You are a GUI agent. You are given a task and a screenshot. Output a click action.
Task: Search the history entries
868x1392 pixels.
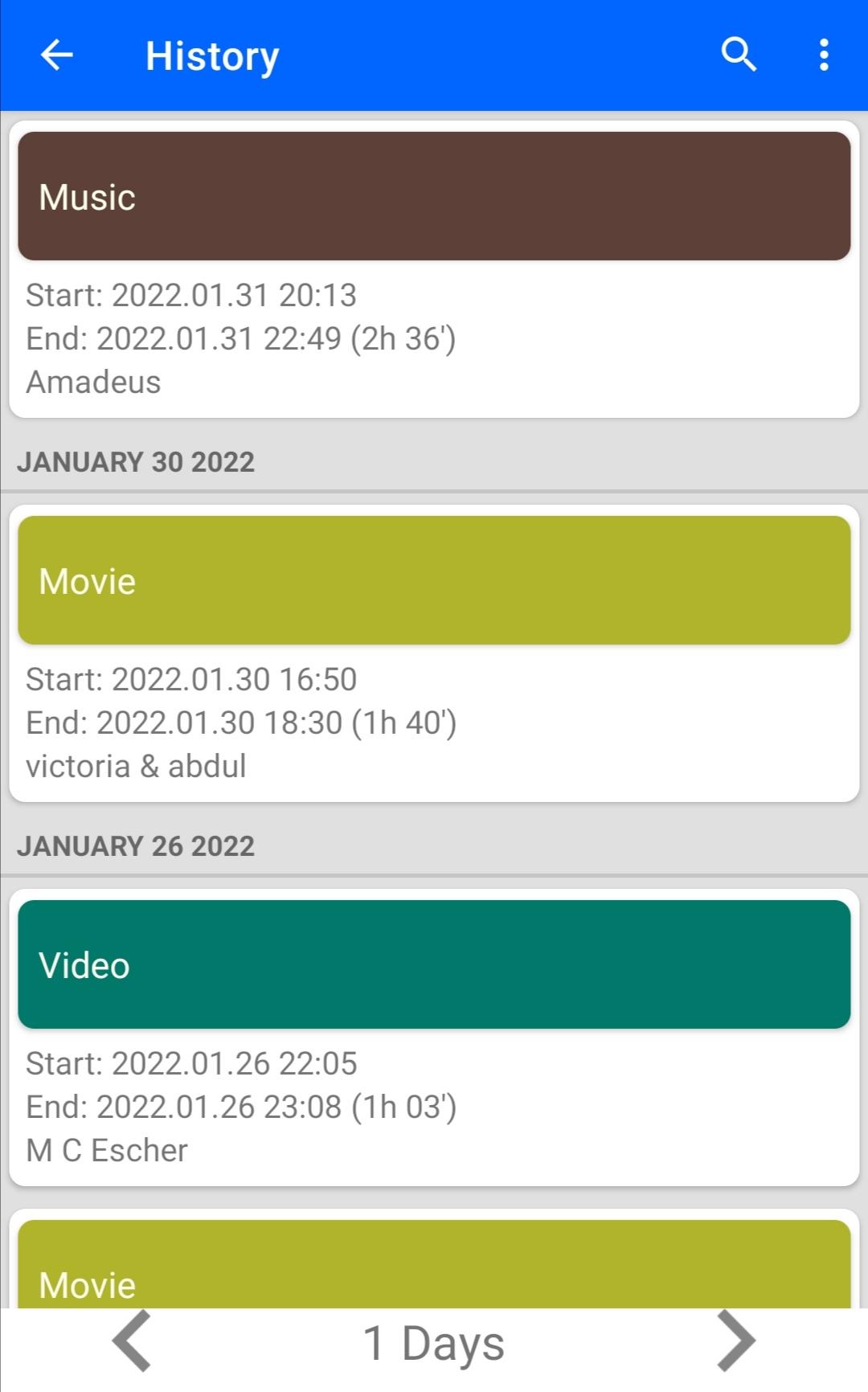click(739, 55)
